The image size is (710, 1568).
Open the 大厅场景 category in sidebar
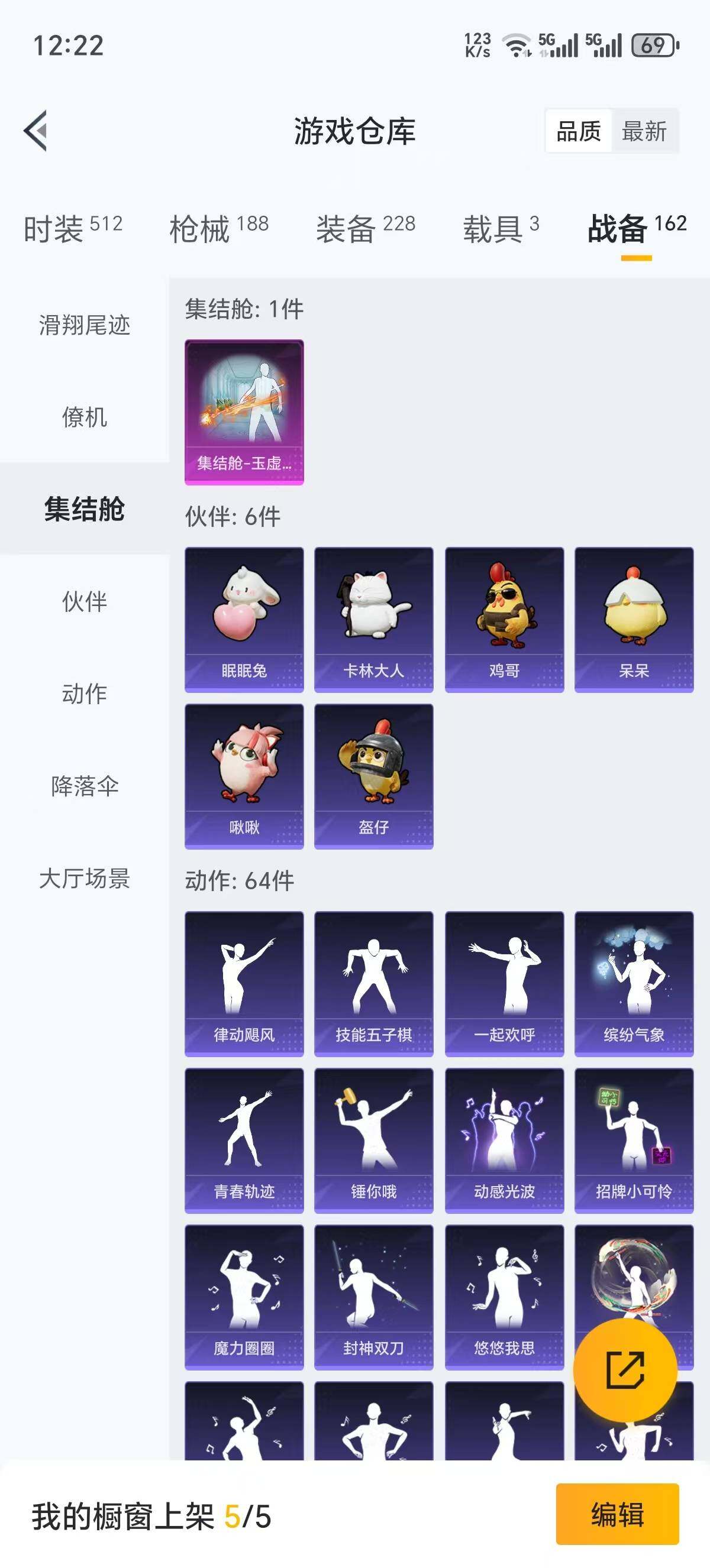84,879
